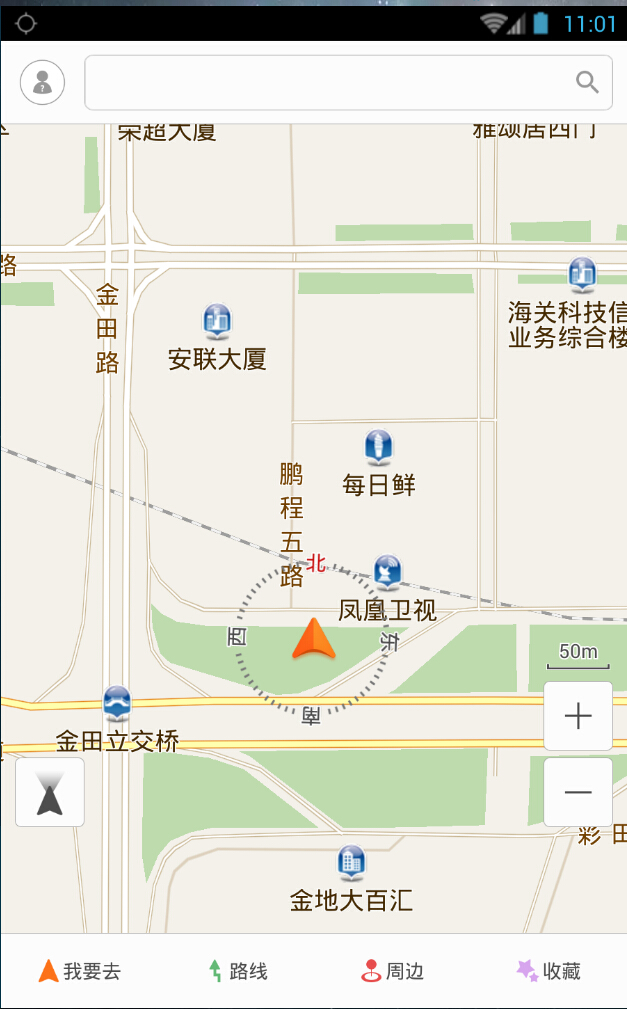Screen dimensions: 627x1009
Task: Select the 安联大厦 map marker
Action: pyautogui.click(x=217, y=321)
